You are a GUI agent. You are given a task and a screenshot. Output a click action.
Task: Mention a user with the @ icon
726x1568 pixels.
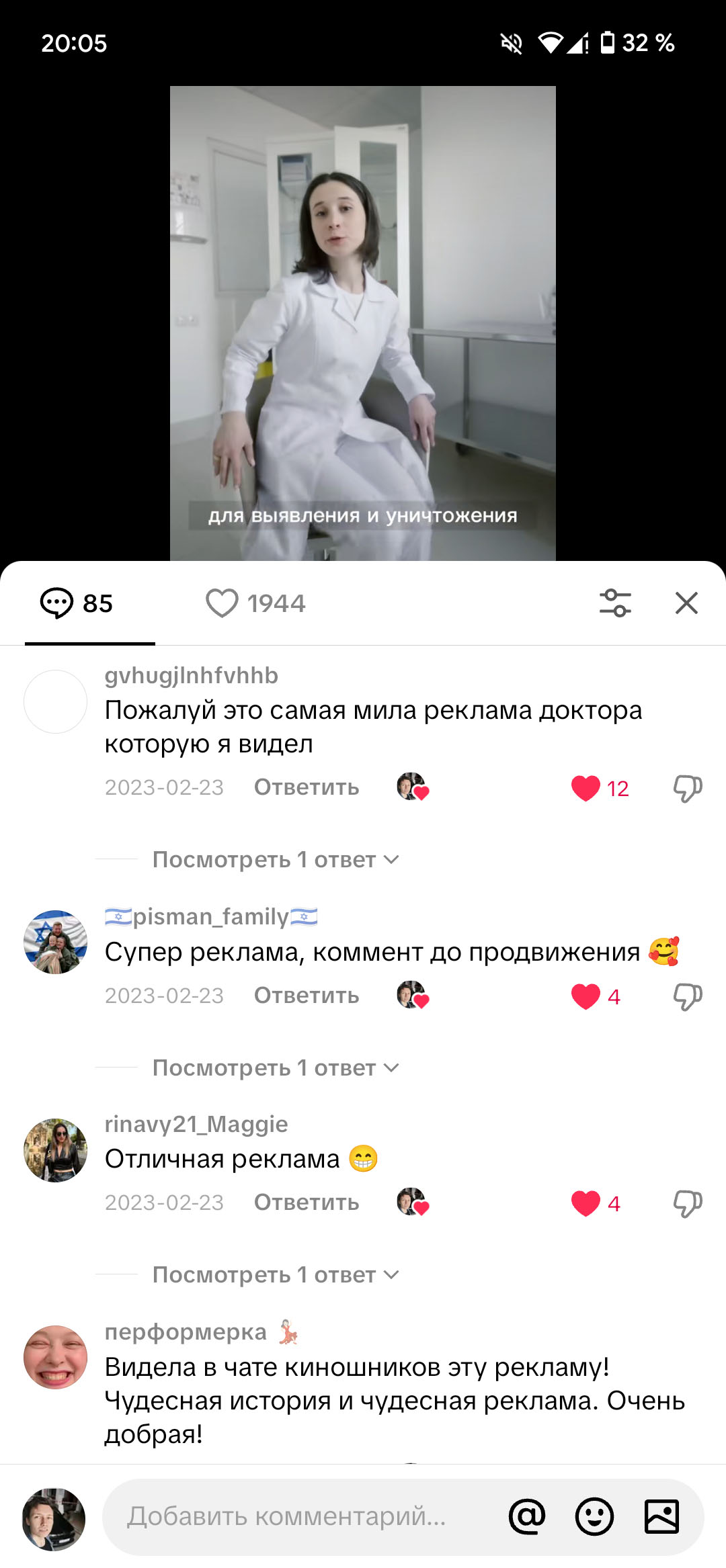[527, 1516]
